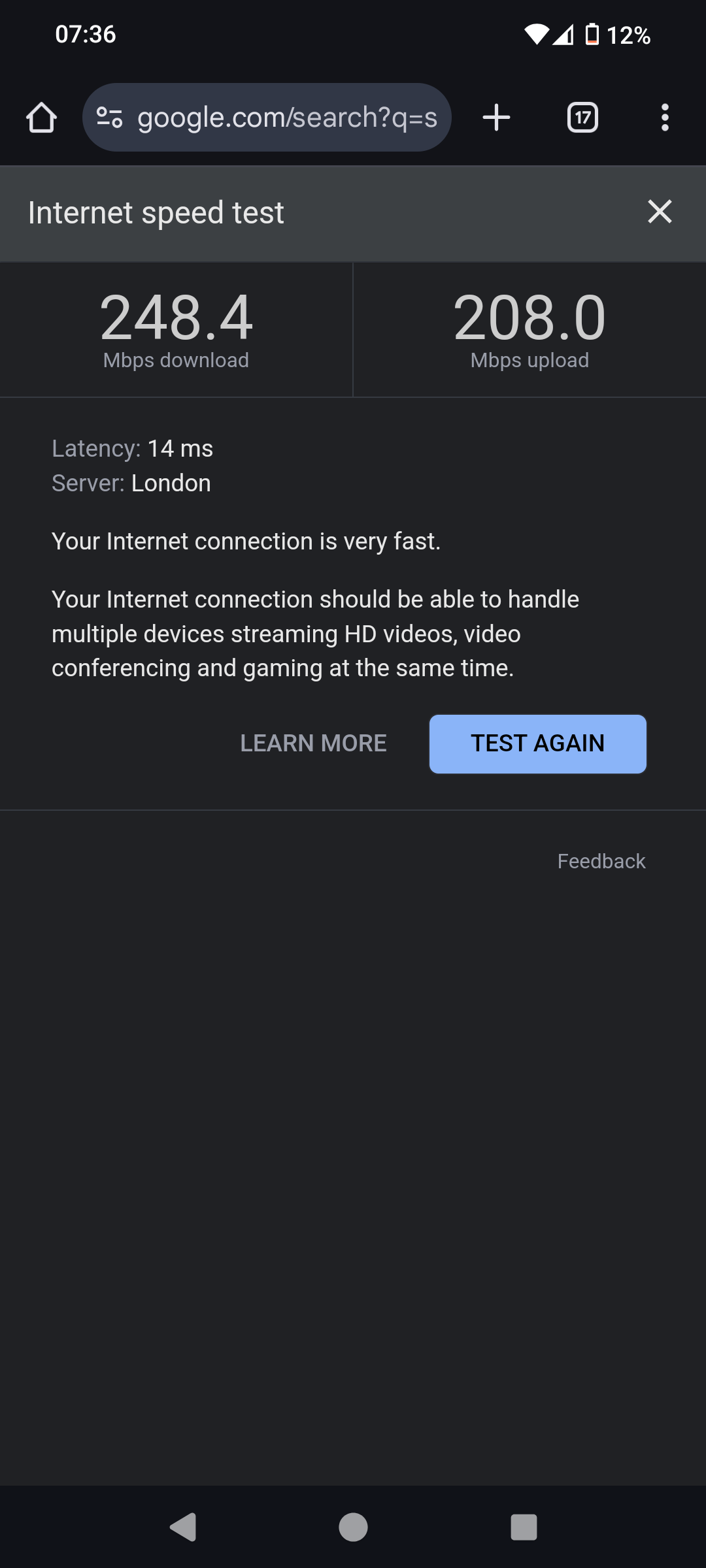The height and width of the screenshot is (1568, 706).
Task: Open a new browser tab
Action: (x=496, y=118)
